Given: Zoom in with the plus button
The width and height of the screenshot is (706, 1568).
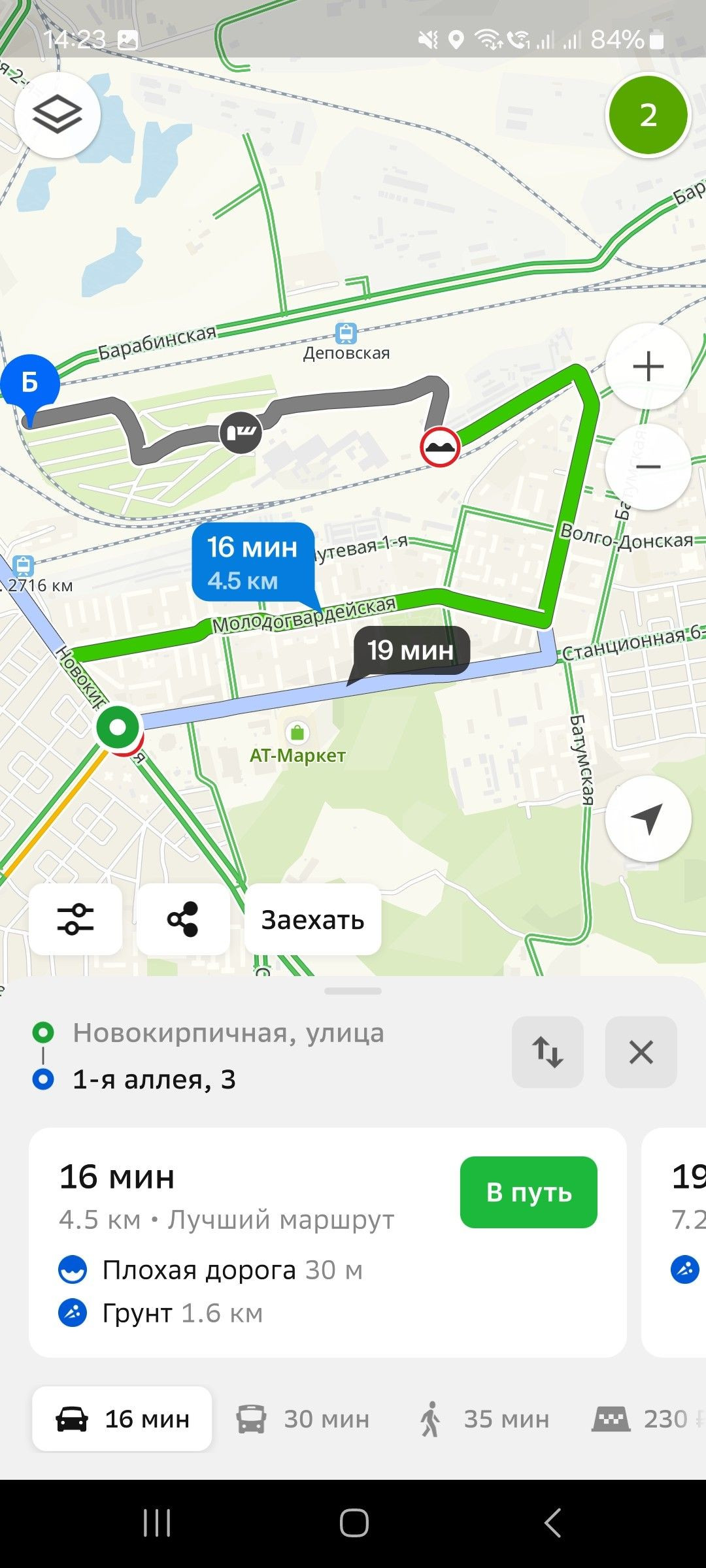Looking at the screenshot, I should pos(648,366).
